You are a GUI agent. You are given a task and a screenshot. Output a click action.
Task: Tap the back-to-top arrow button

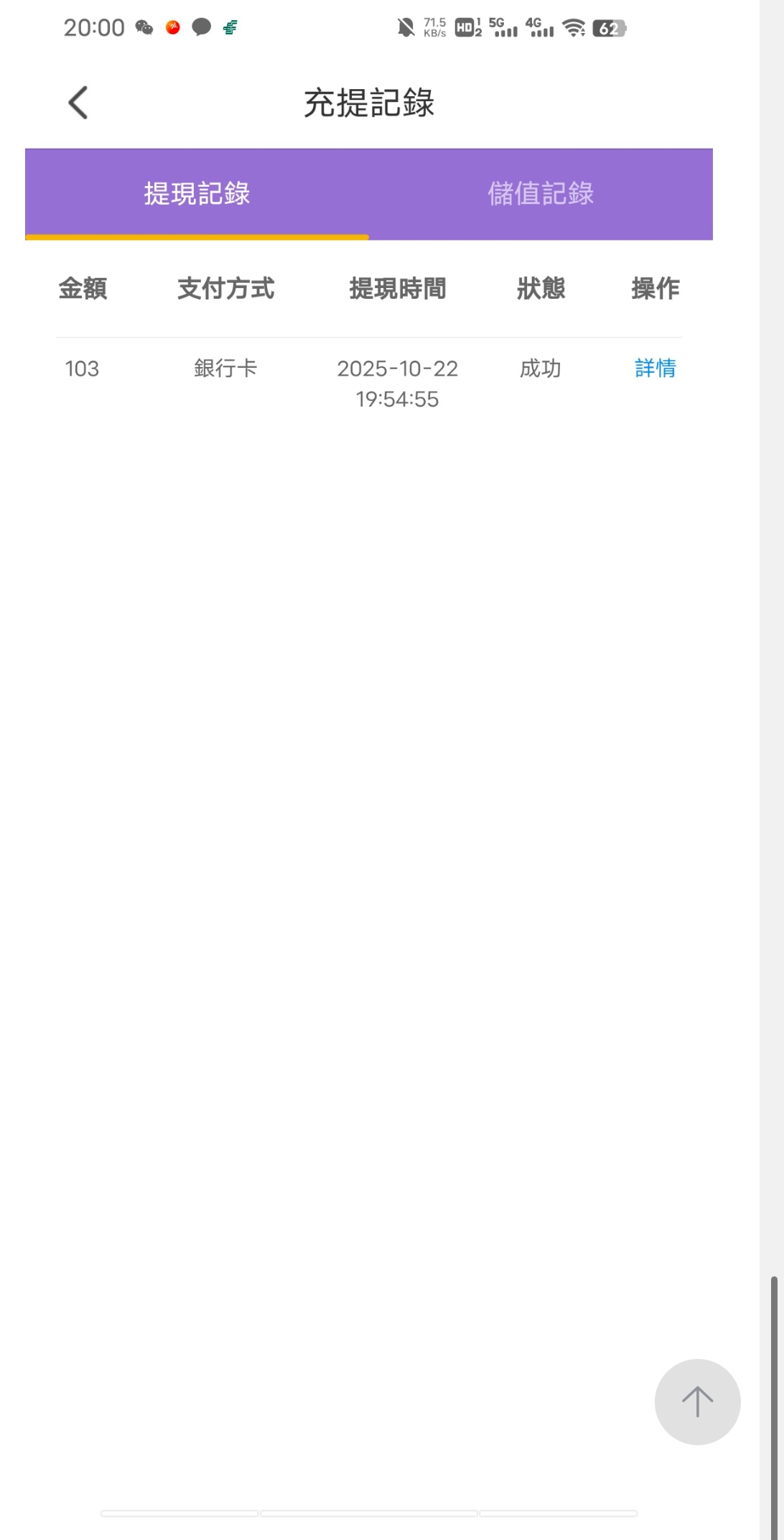[x=697, y=1401]
